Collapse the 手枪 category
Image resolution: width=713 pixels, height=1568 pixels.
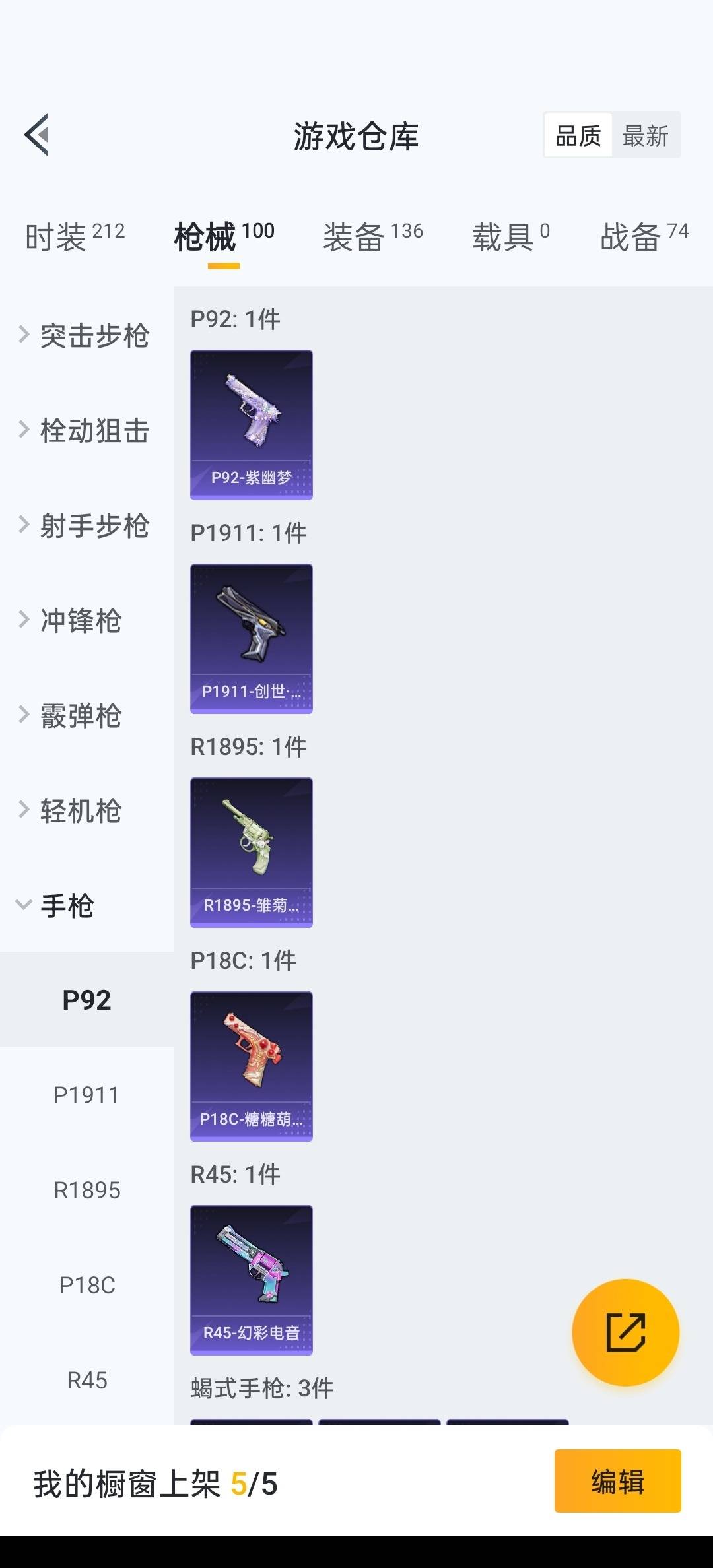pos(56,905)
